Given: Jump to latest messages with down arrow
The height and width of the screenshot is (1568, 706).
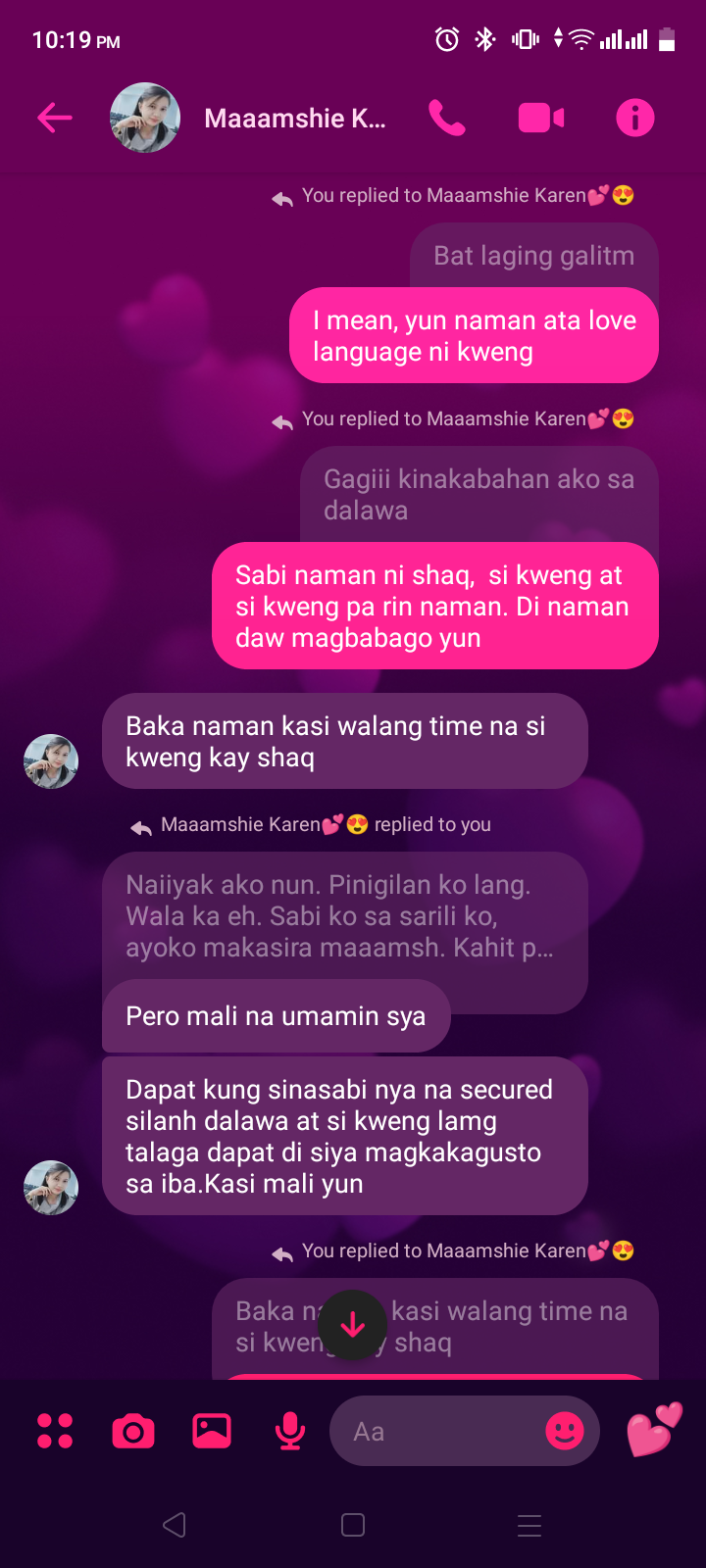Looking at the screenshot, I should [x=353, y=1325].
